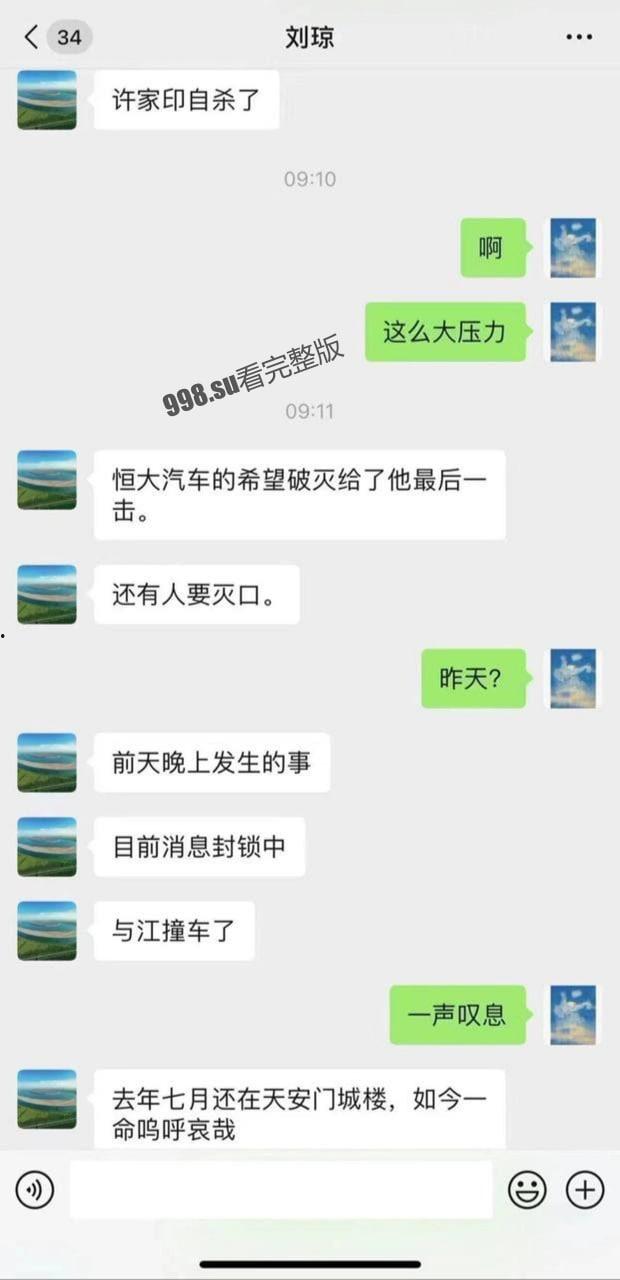Open 刘琼's avatar beside 还有人要灭口
Screen dimensions: 620x1280
click(x=47, y=594)
